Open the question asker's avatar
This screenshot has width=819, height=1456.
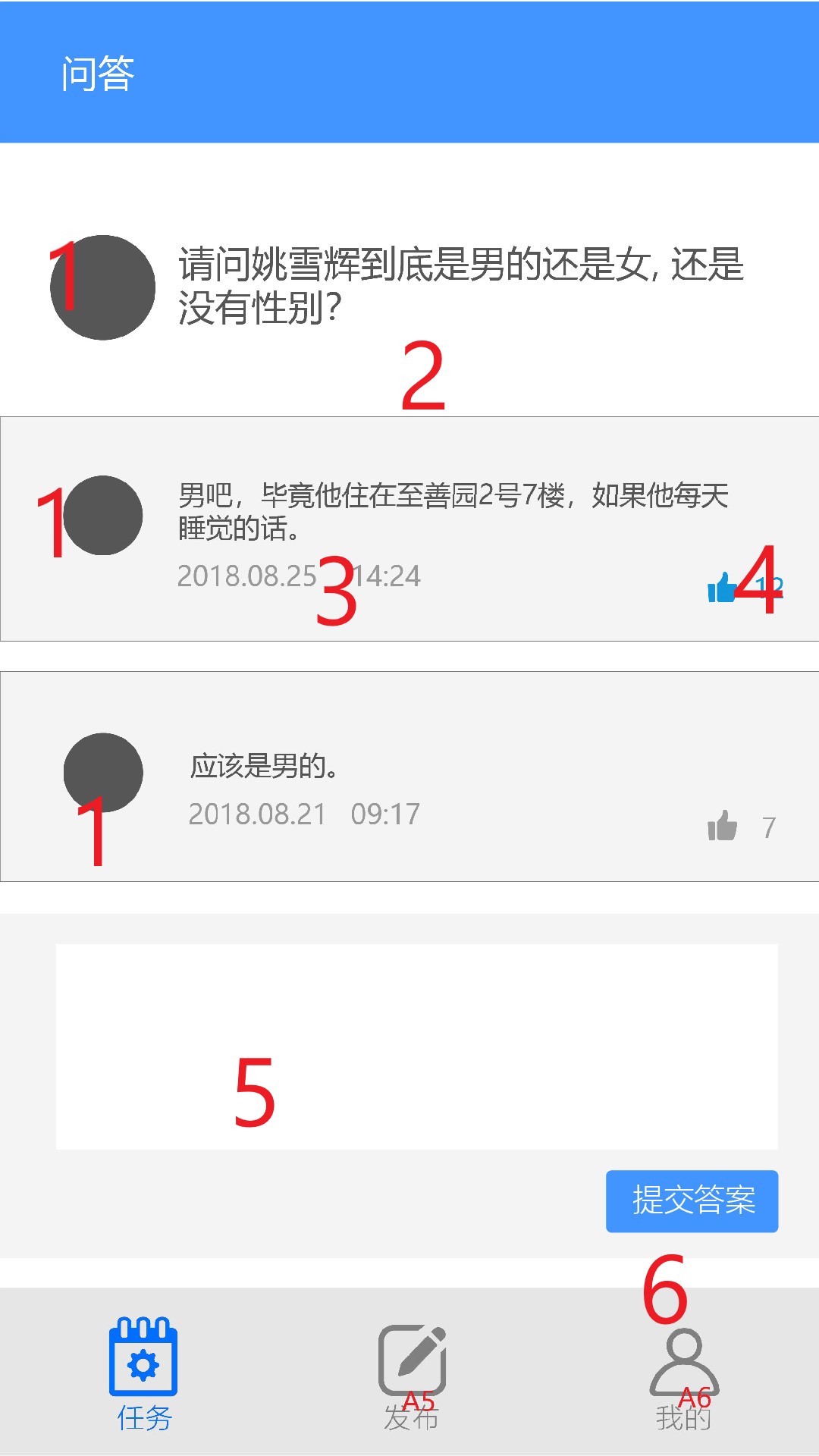click(103, 287)
